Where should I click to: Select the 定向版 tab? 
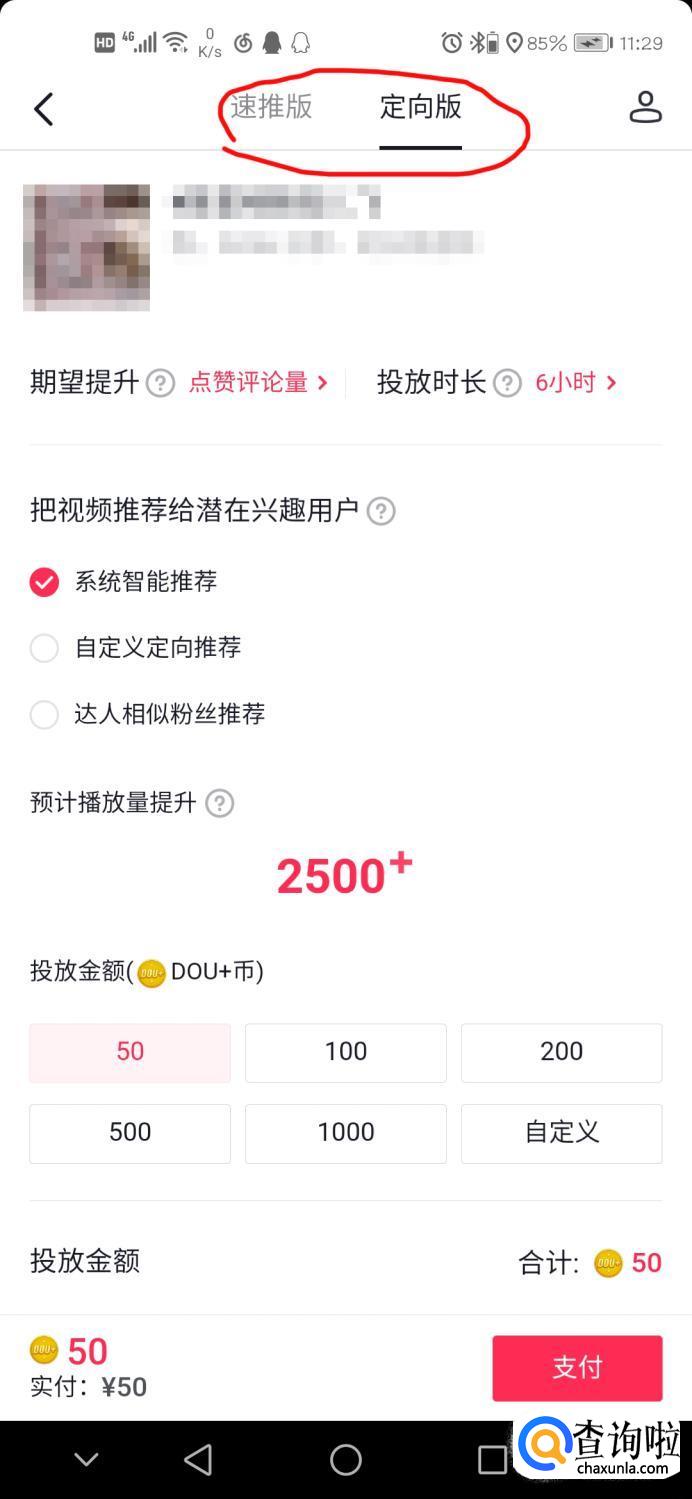click(420, 107)
